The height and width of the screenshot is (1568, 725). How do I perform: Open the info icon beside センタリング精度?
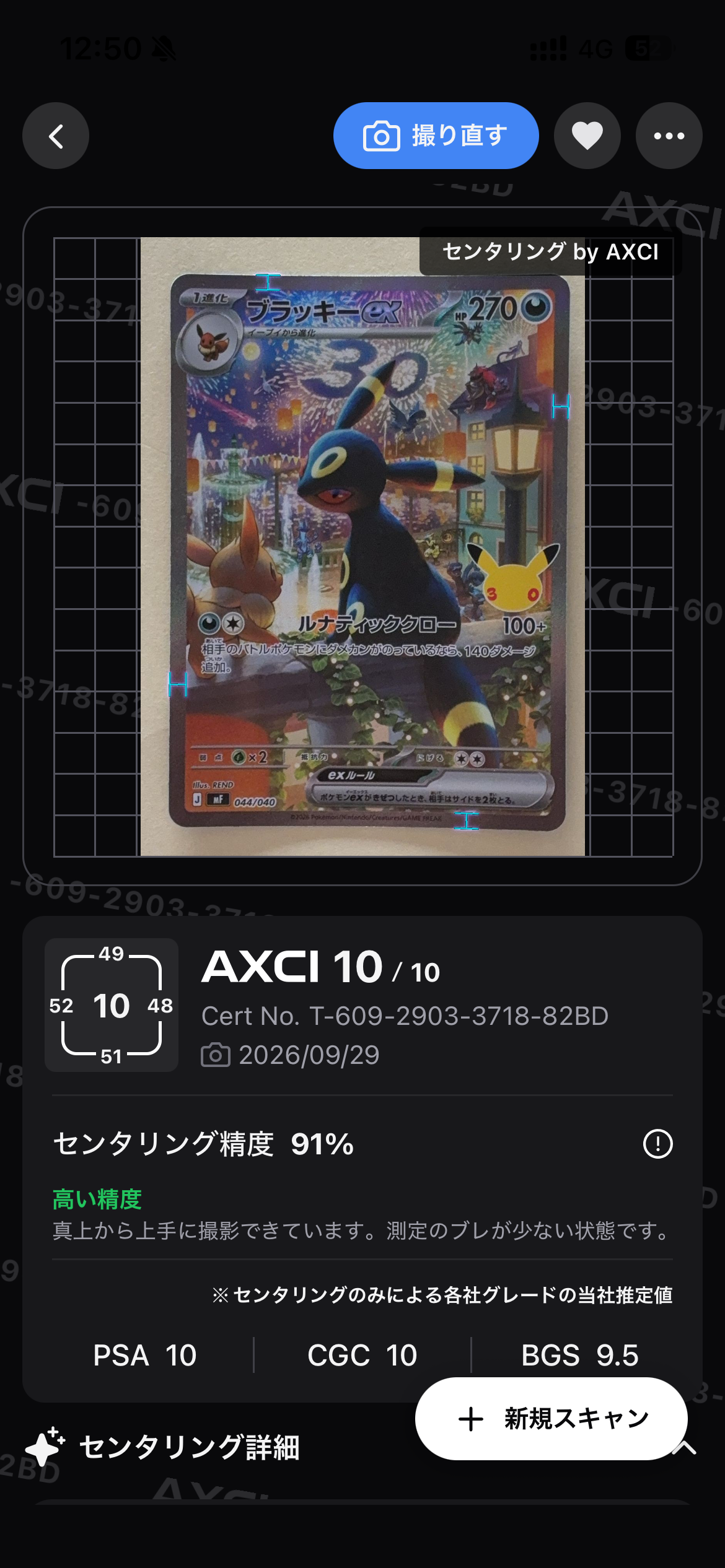657,1143
